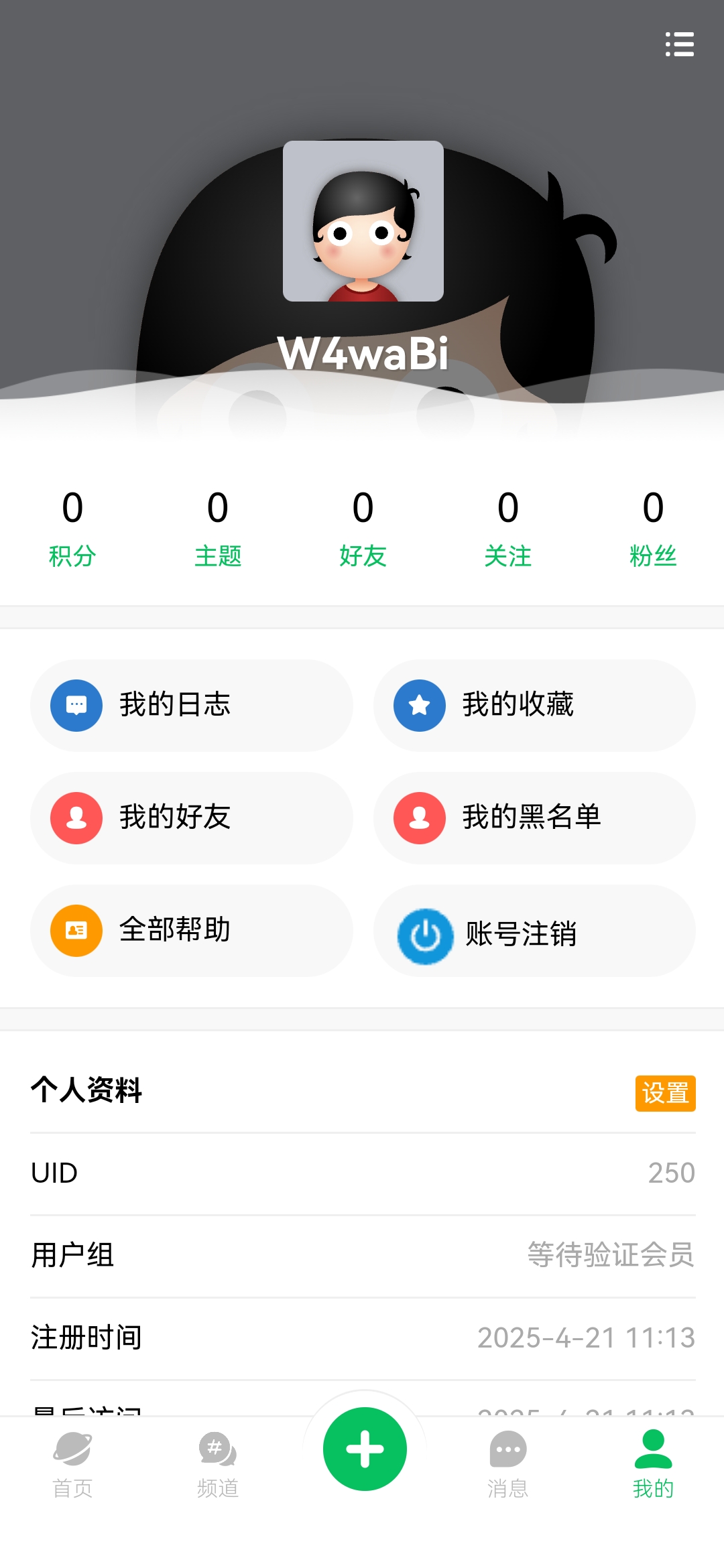
Task: Open 我的好友 friends list
Action: coord(192,818)
